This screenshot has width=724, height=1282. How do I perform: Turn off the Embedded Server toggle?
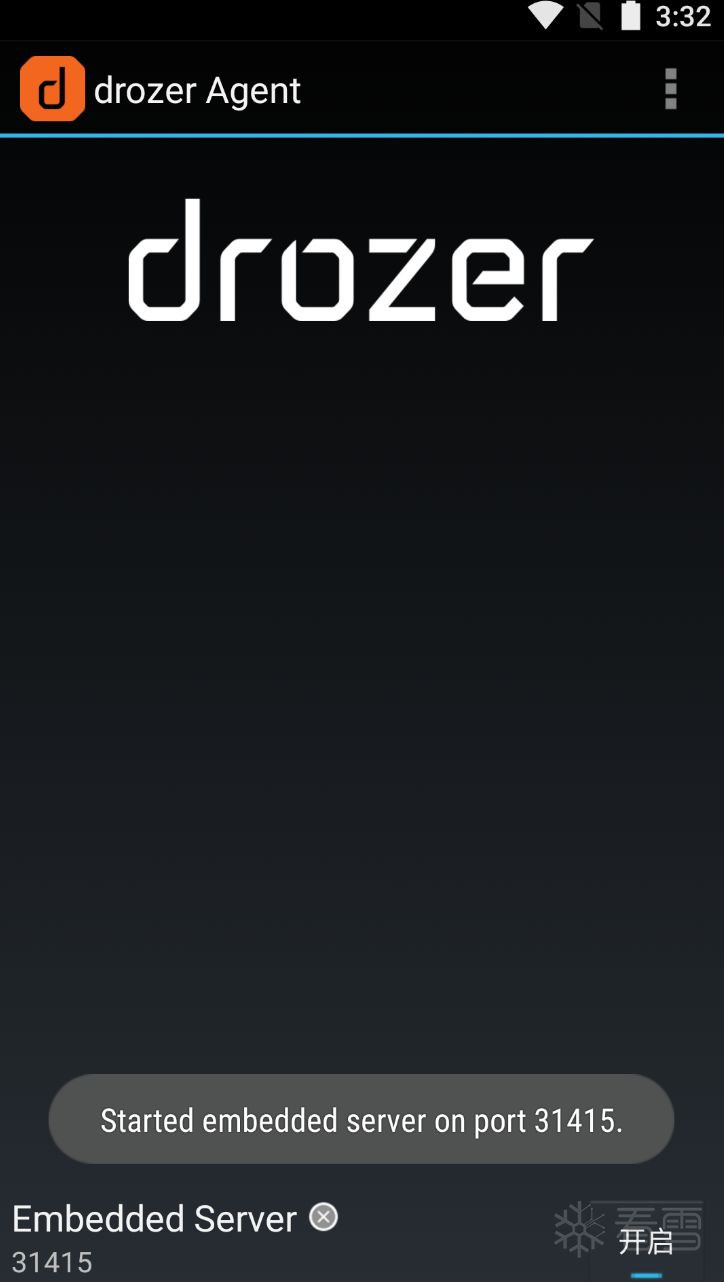coord(646,1243)
